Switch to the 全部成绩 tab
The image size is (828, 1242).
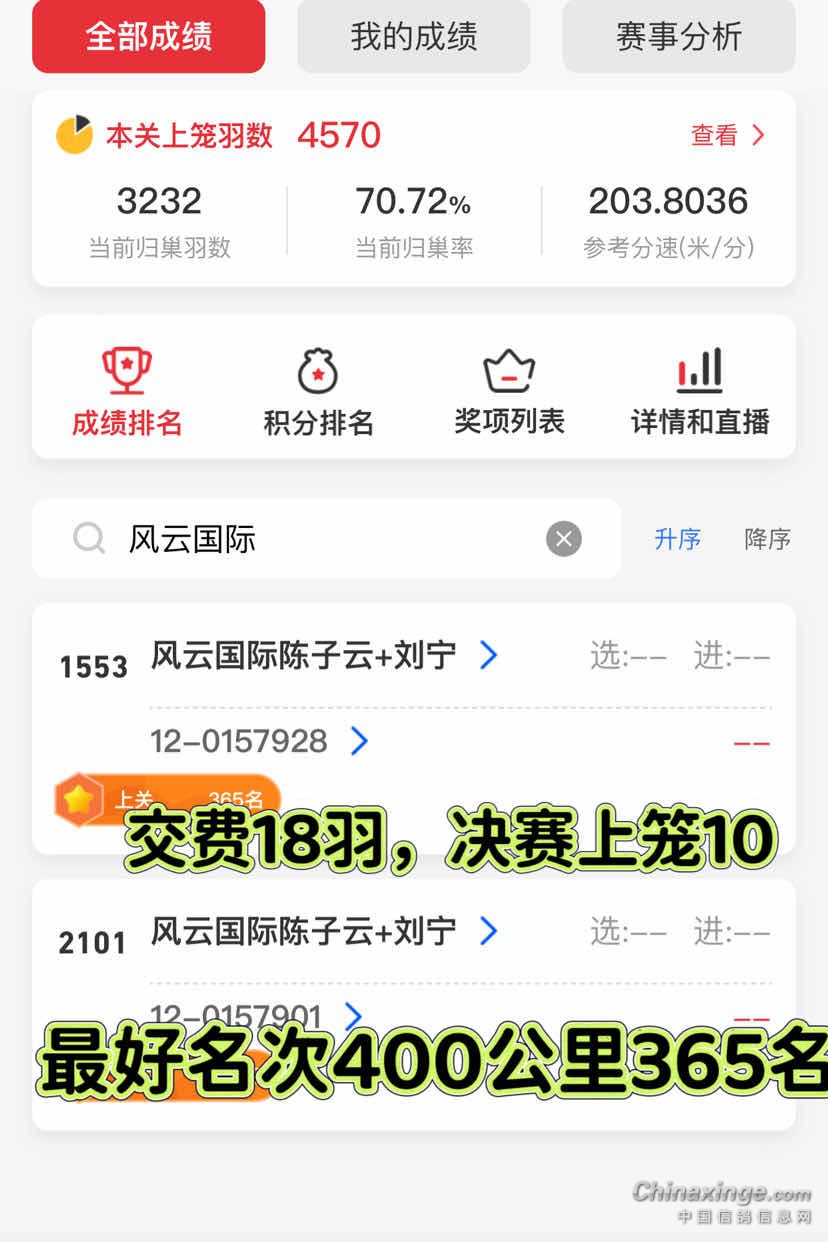tap(148, 37)
